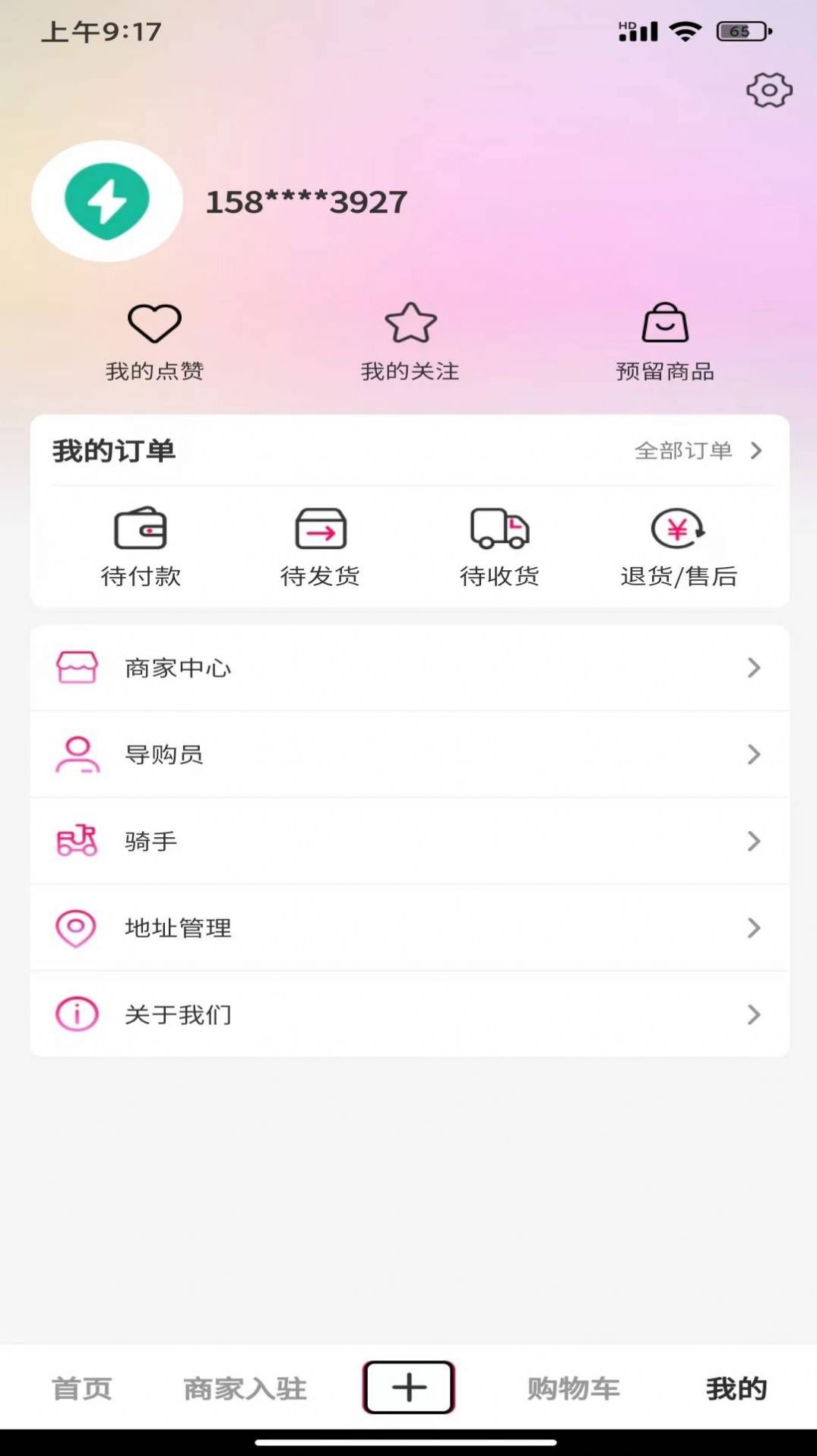Screen dimensions: 817x1456
Task: Click the 地址管理 location pin icon
Action: click(75, 928)
